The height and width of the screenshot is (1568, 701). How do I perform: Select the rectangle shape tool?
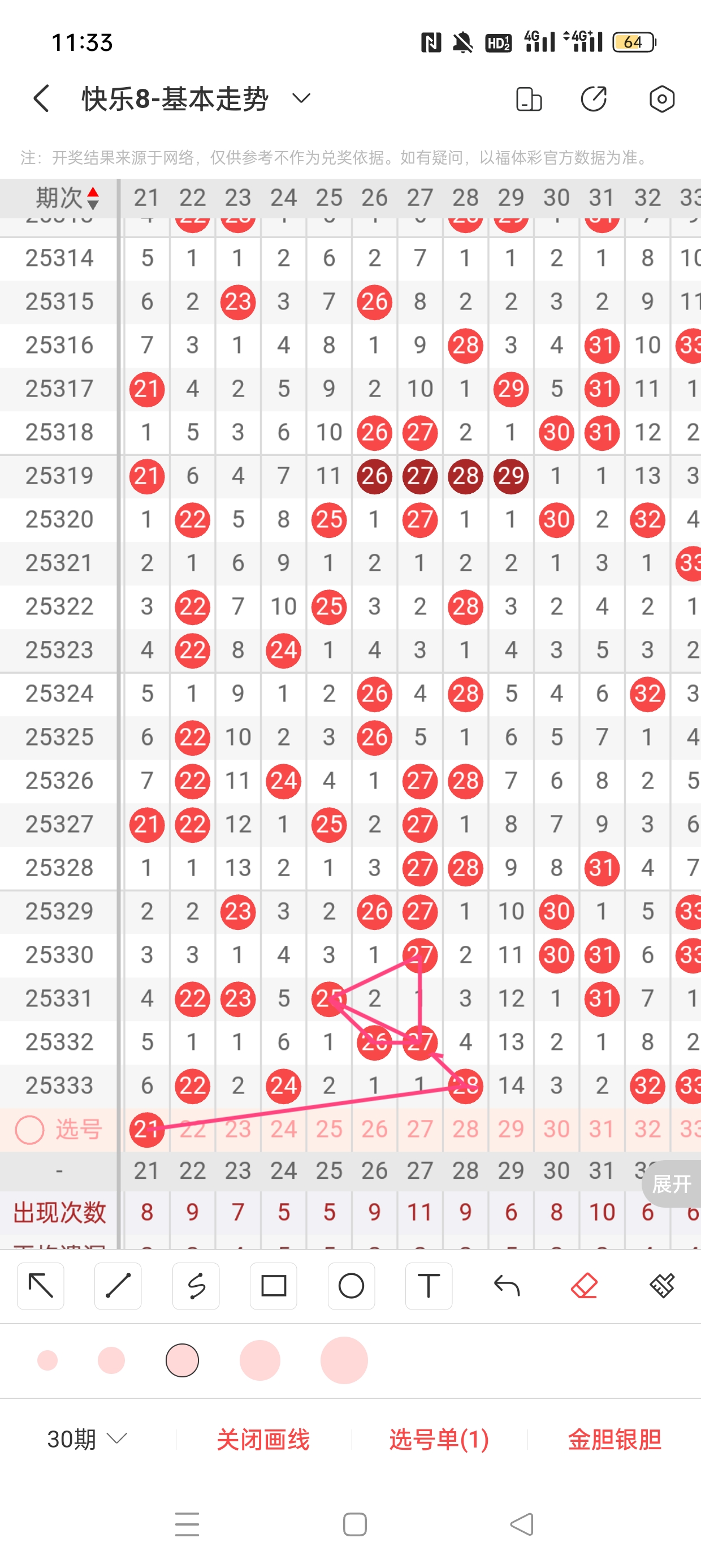tap(273, 1286)
